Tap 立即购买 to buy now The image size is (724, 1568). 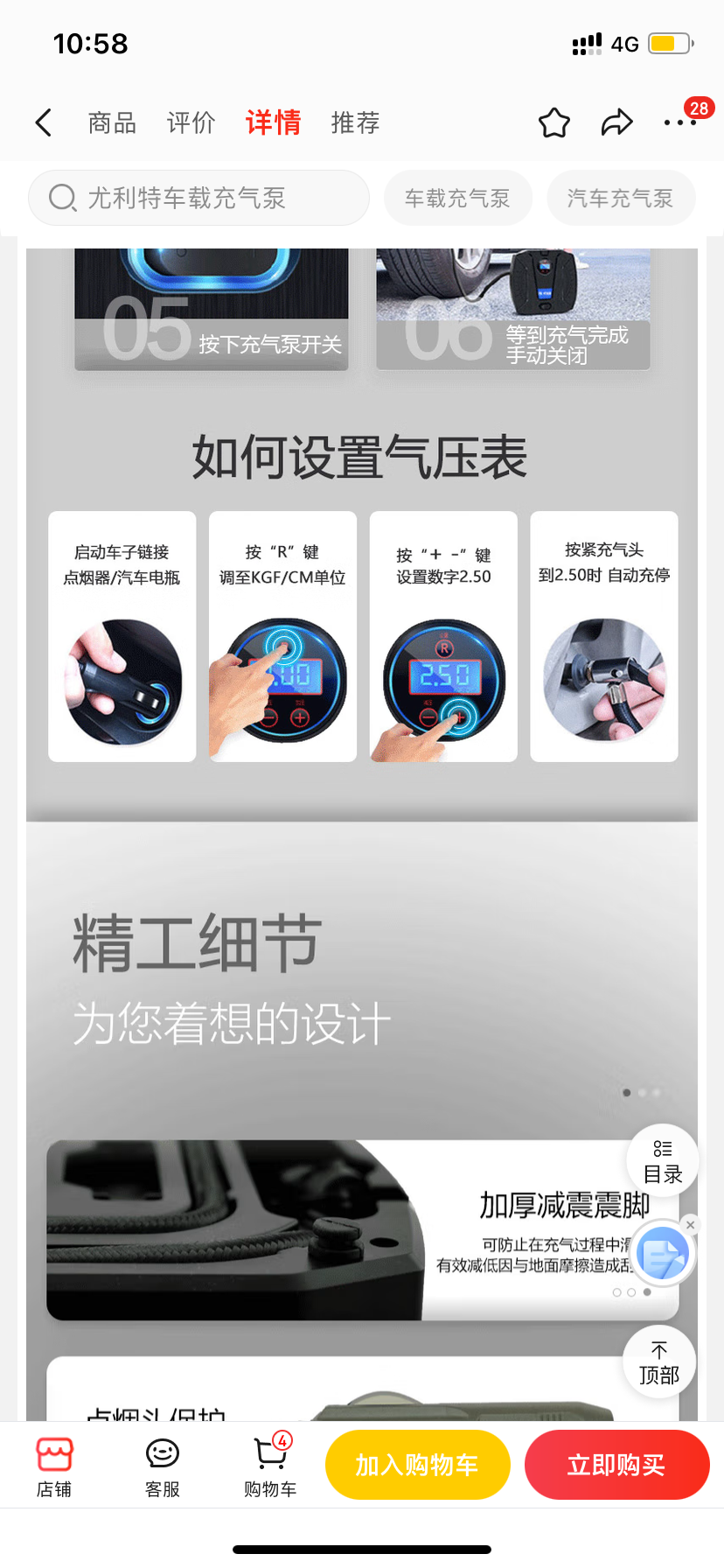coord(616,1464)
